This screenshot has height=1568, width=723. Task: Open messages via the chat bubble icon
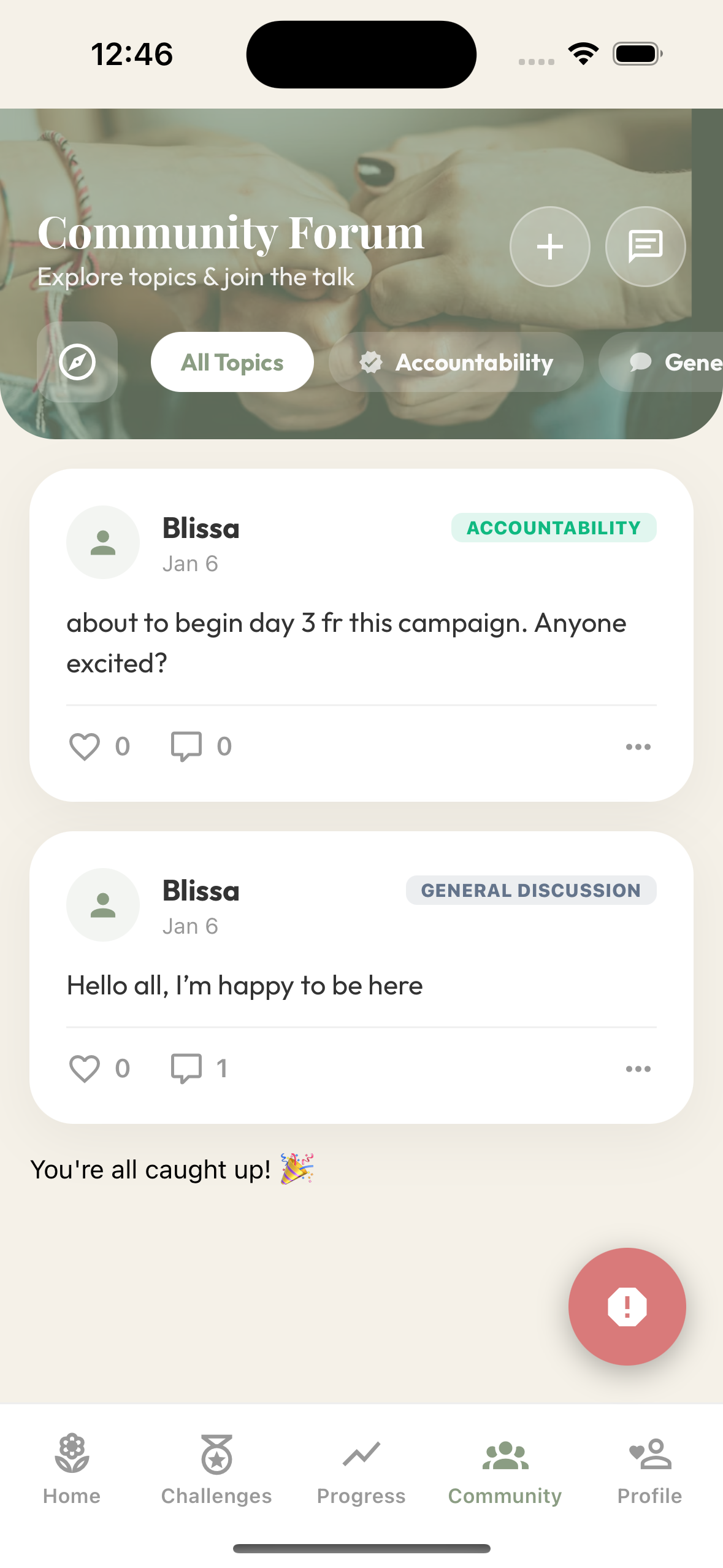pyautogui.click(x=645, y=246)
